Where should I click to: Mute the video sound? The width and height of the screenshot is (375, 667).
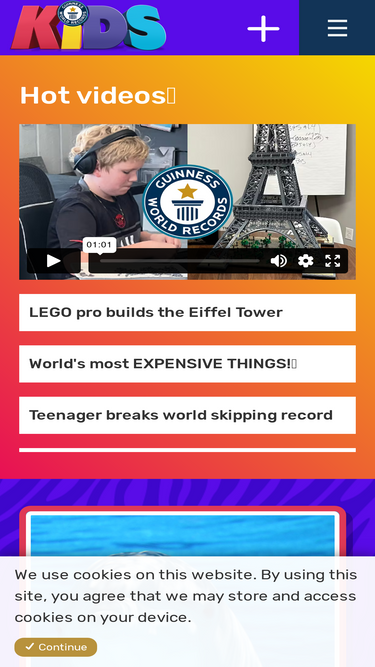[x=278, y=261]
